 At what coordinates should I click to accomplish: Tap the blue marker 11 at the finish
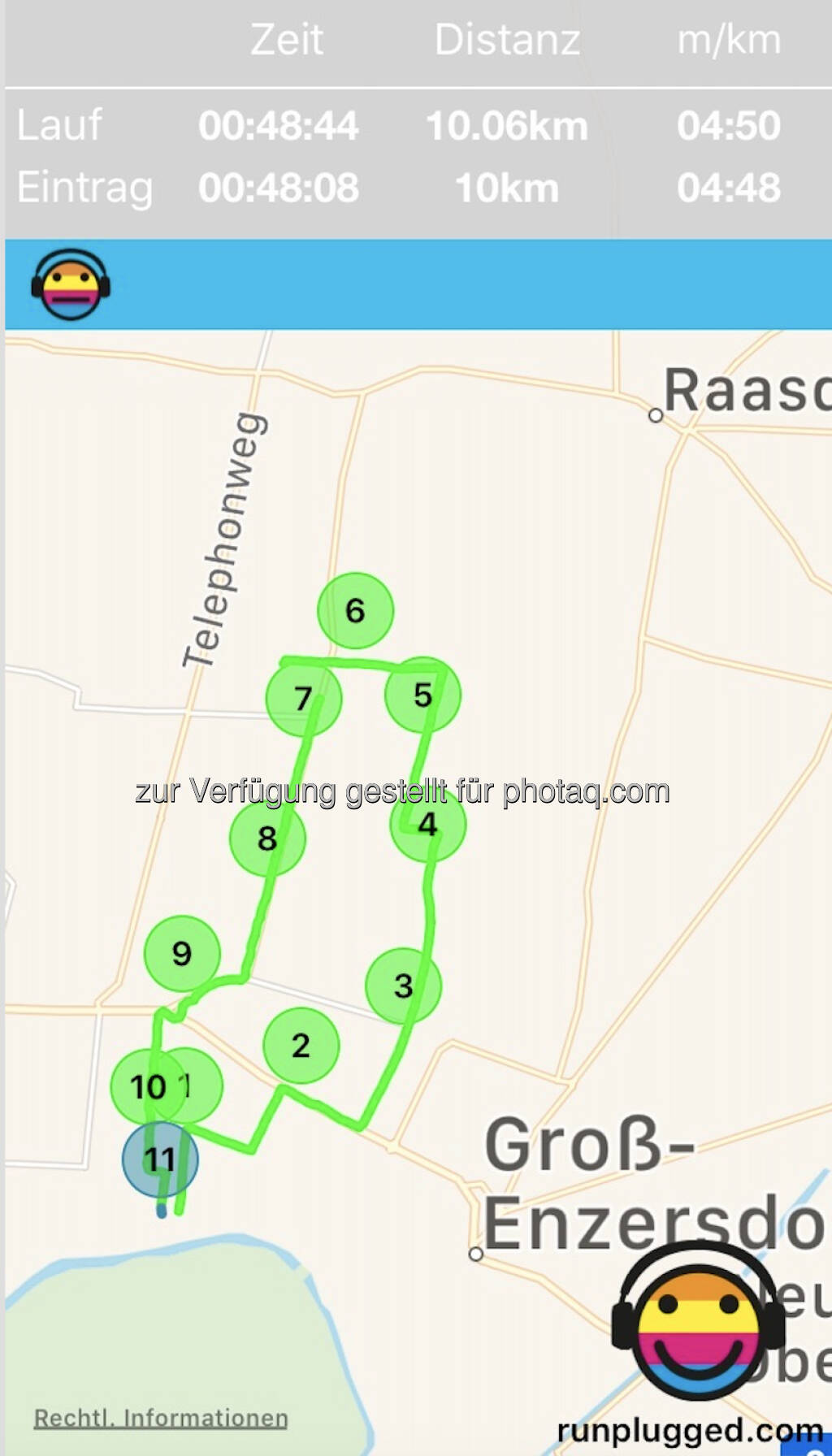(159, 1159)
